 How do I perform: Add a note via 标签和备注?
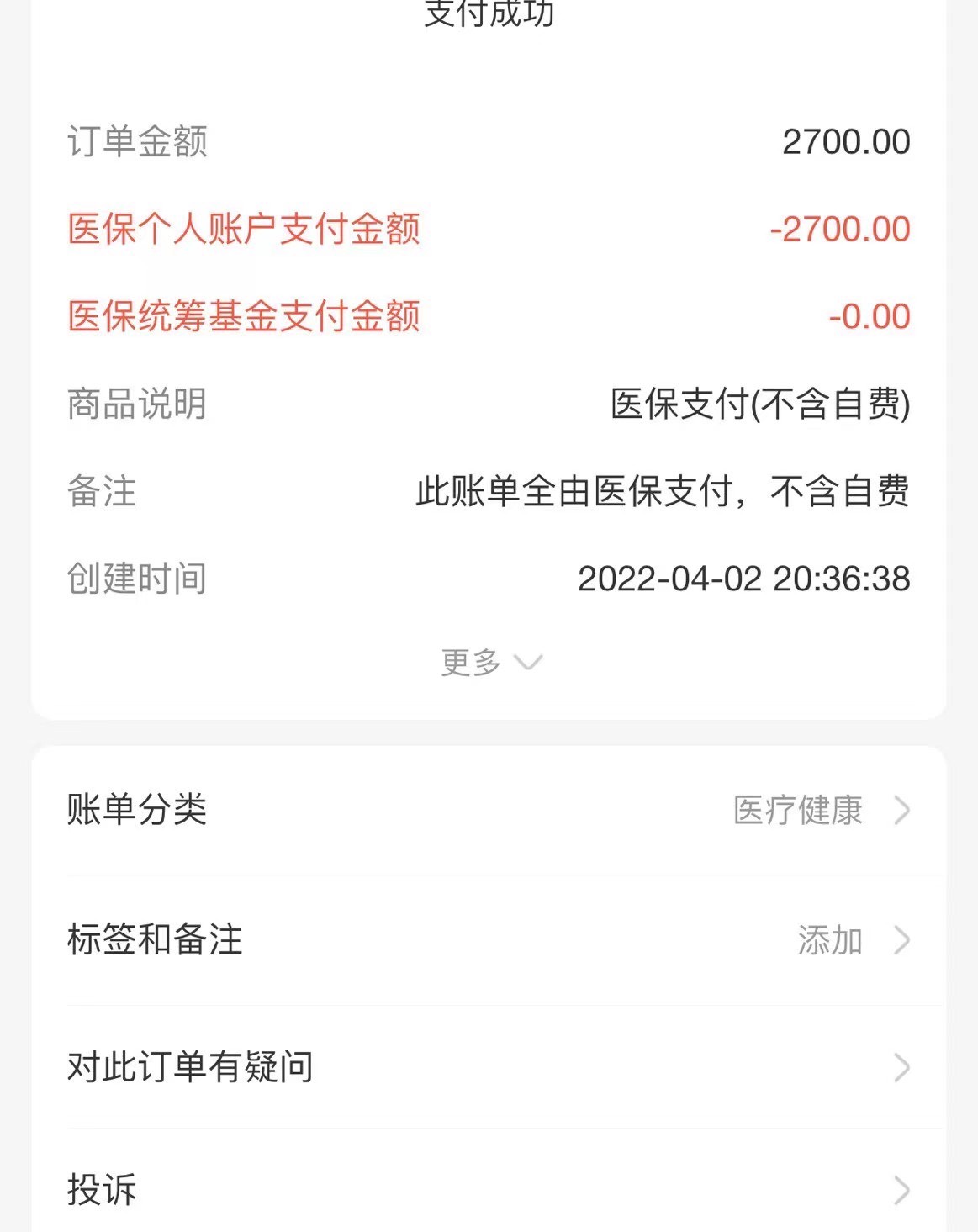488,940
